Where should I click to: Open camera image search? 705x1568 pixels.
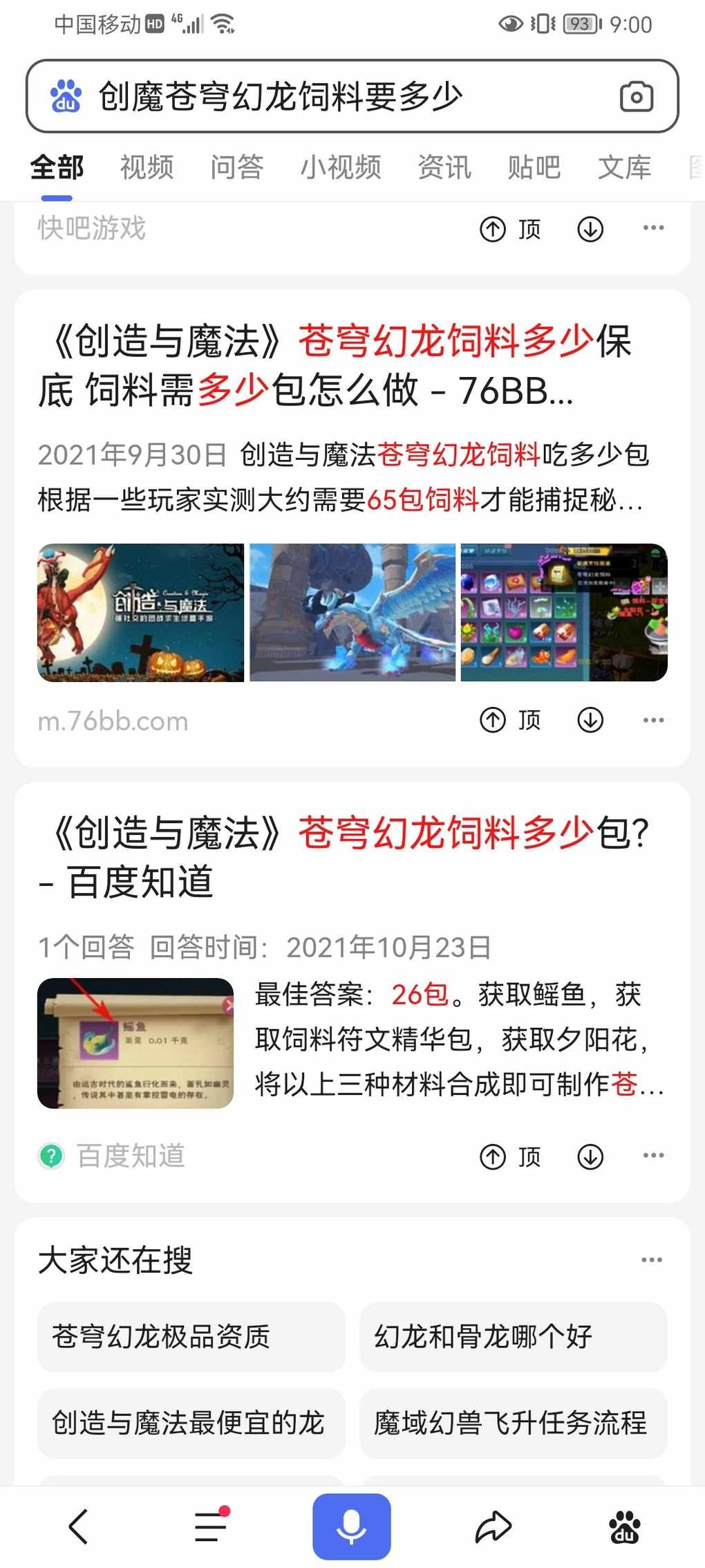click(x=636, y=96)
